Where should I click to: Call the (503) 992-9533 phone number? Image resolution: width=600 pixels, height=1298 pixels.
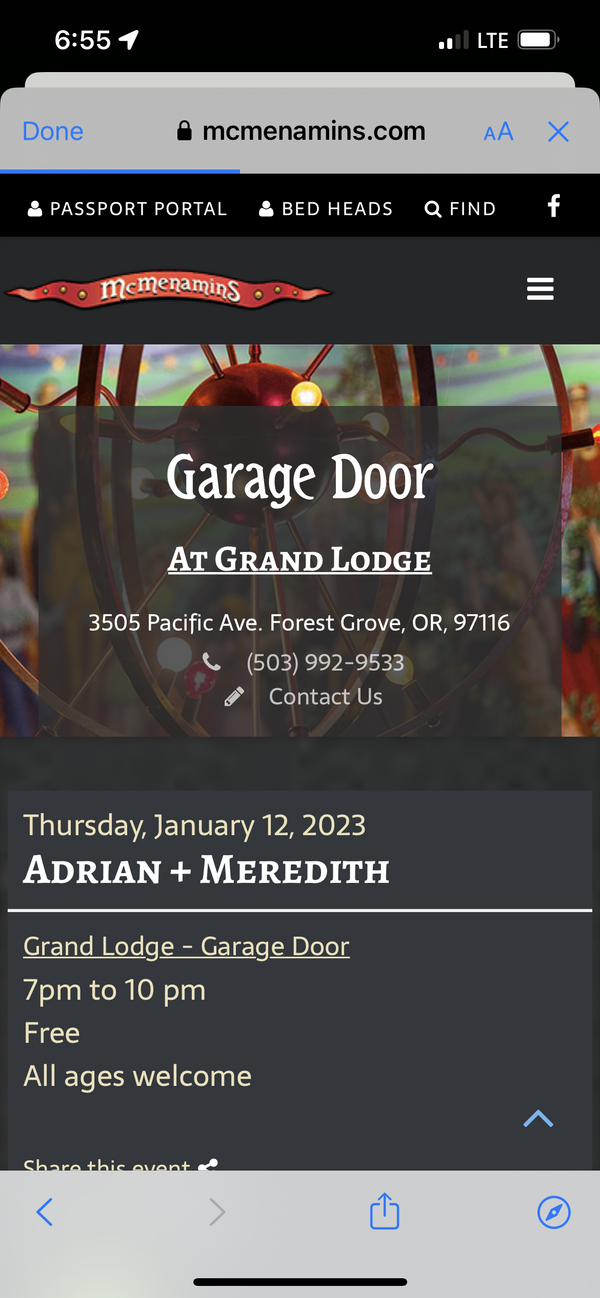[324, 662]
